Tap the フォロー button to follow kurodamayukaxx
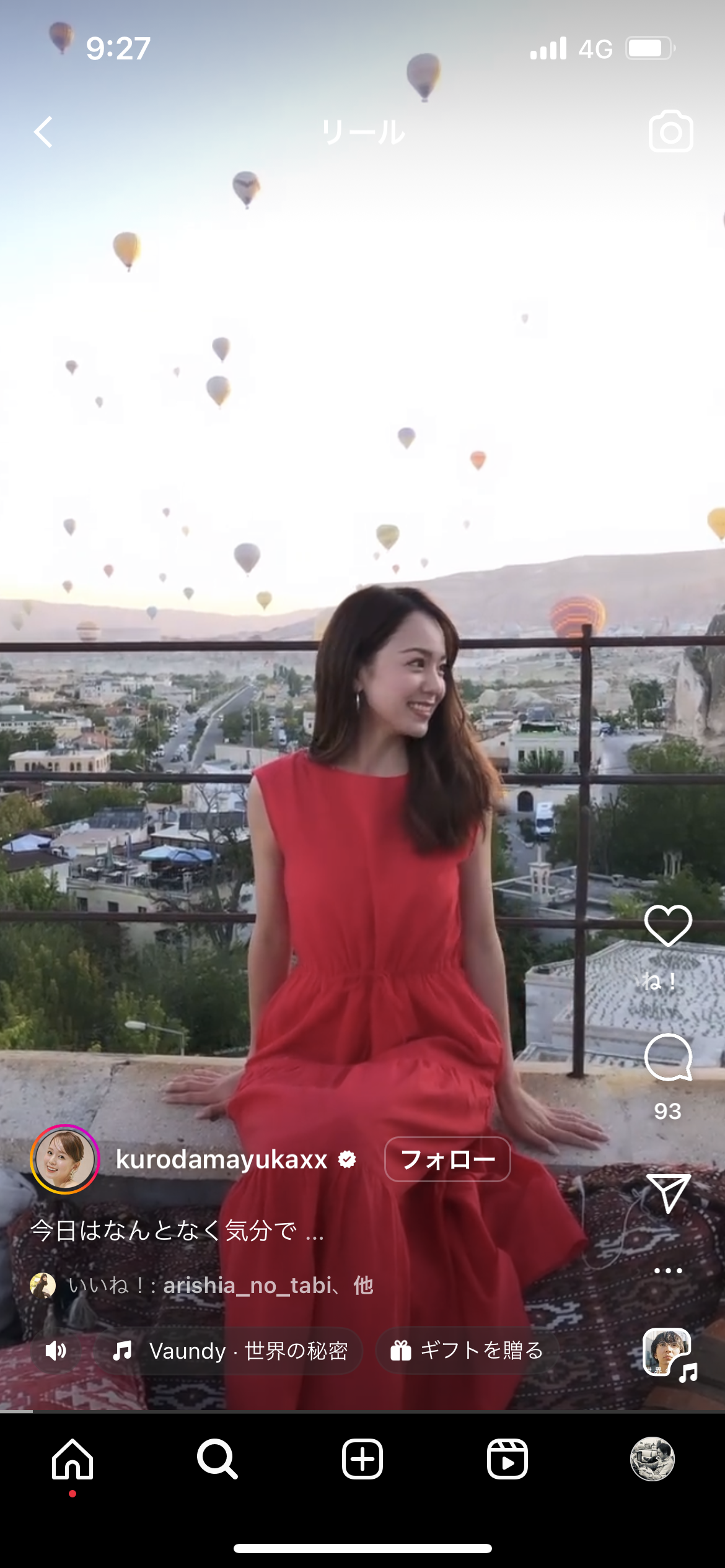Image resolution: width=725 pixels, height=1568 pixels. pyautogui.click(x=447, y=1159)
